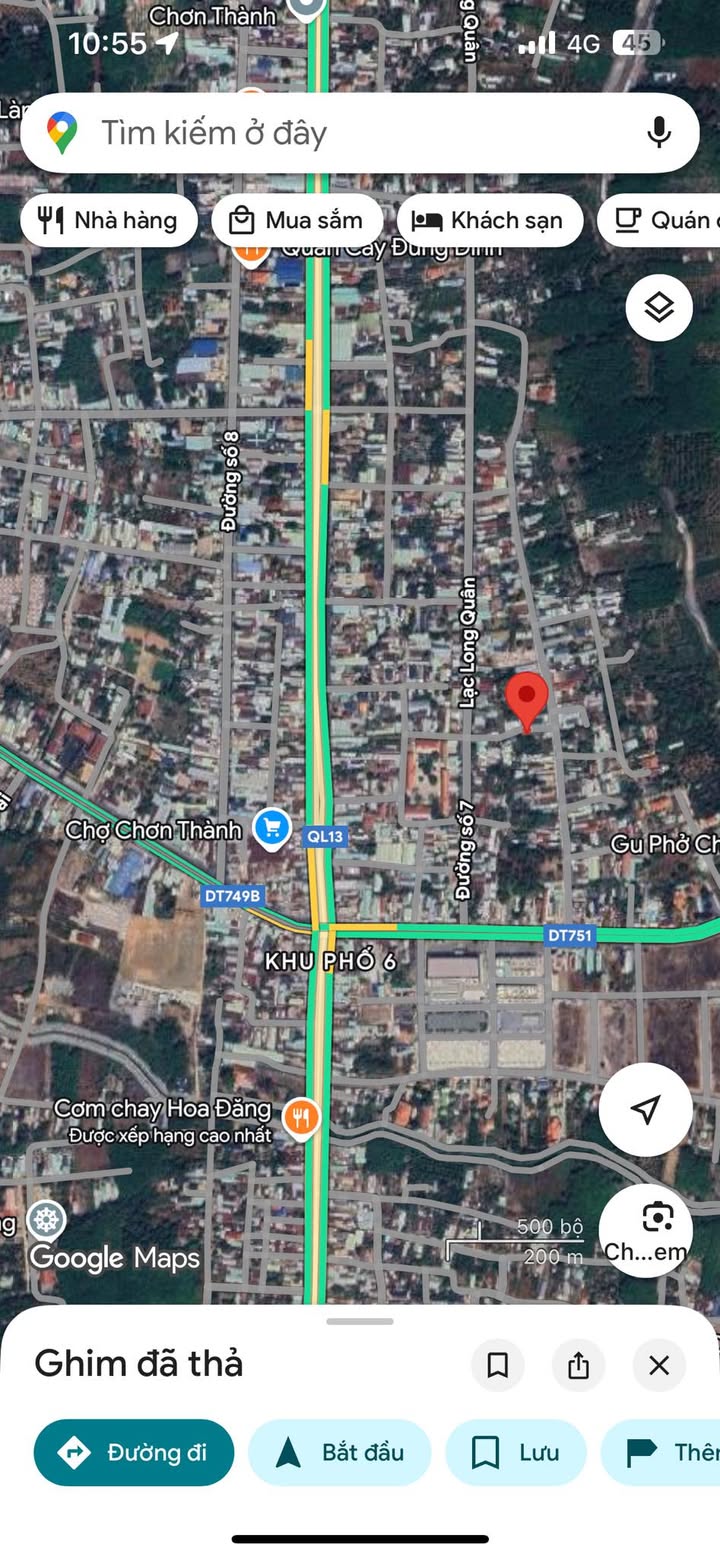This screenshot has height=1557, width=720.
Task: Tap Bắt đầu to start navigation
Action: (x=339, y=1452)
